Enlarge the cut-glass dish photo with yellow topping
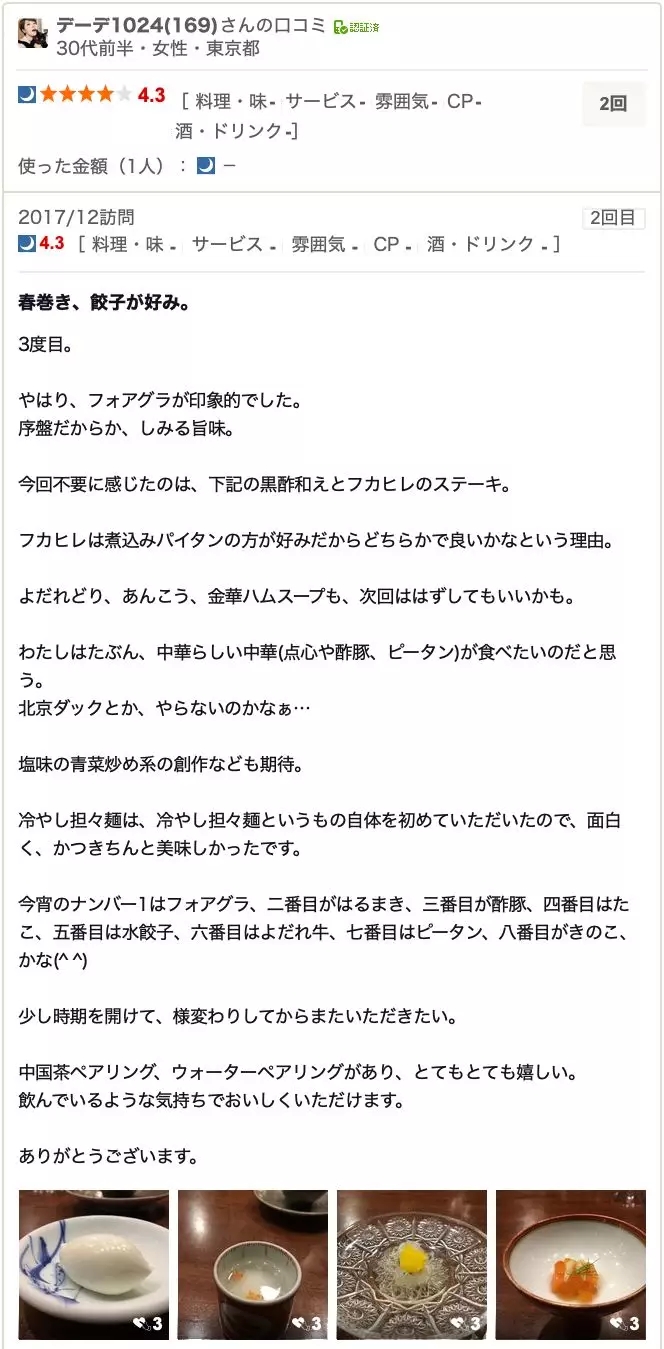Viewport: 664px width, 1349px height. [412, 1264]
